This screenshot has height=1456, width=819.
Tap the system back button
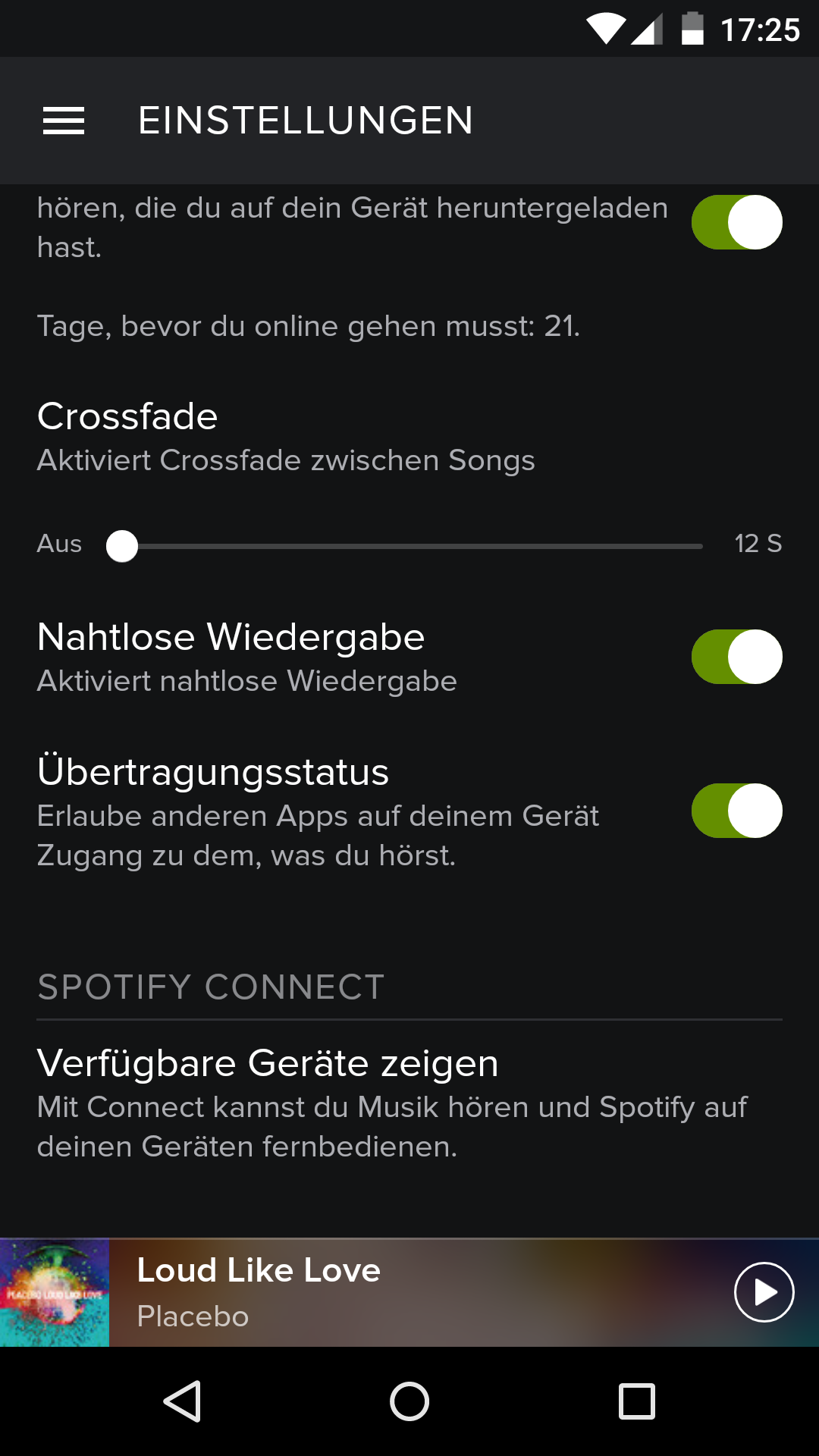pyautogui.click(x=182, y=1401)
